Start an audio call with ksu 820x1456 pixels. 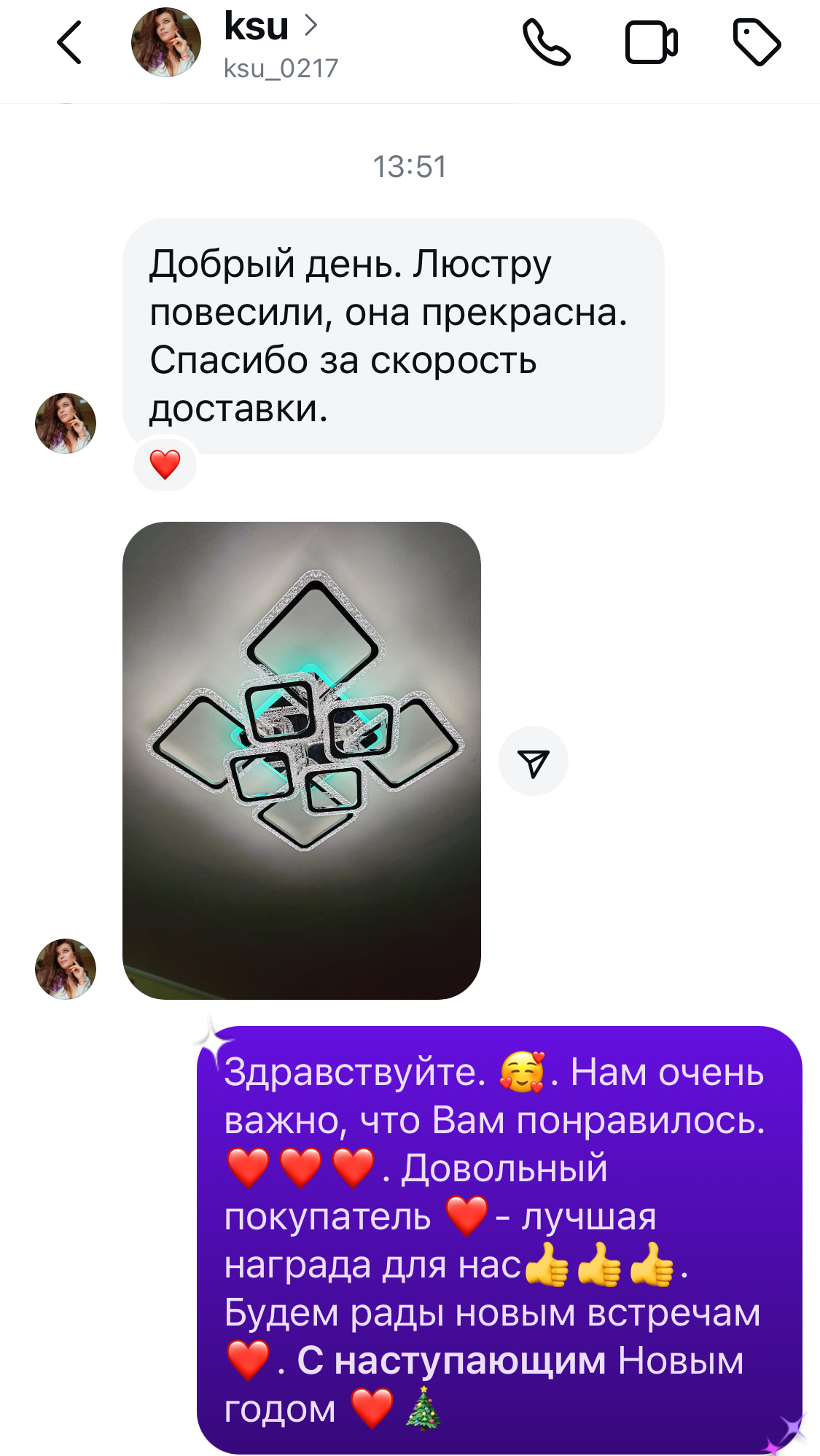click(x=546, y=43)
